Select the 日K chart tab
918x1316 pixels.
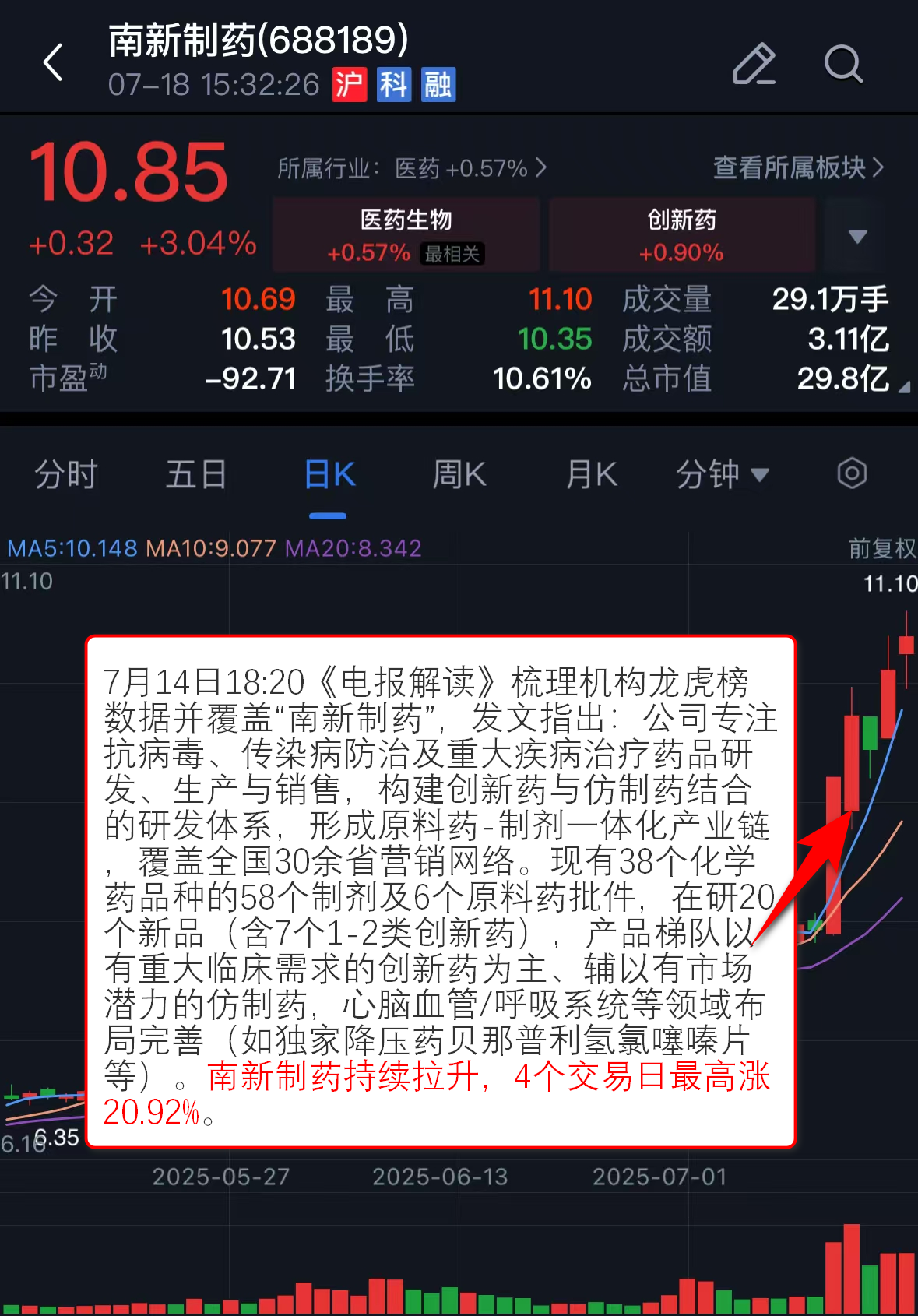point(329,474)
